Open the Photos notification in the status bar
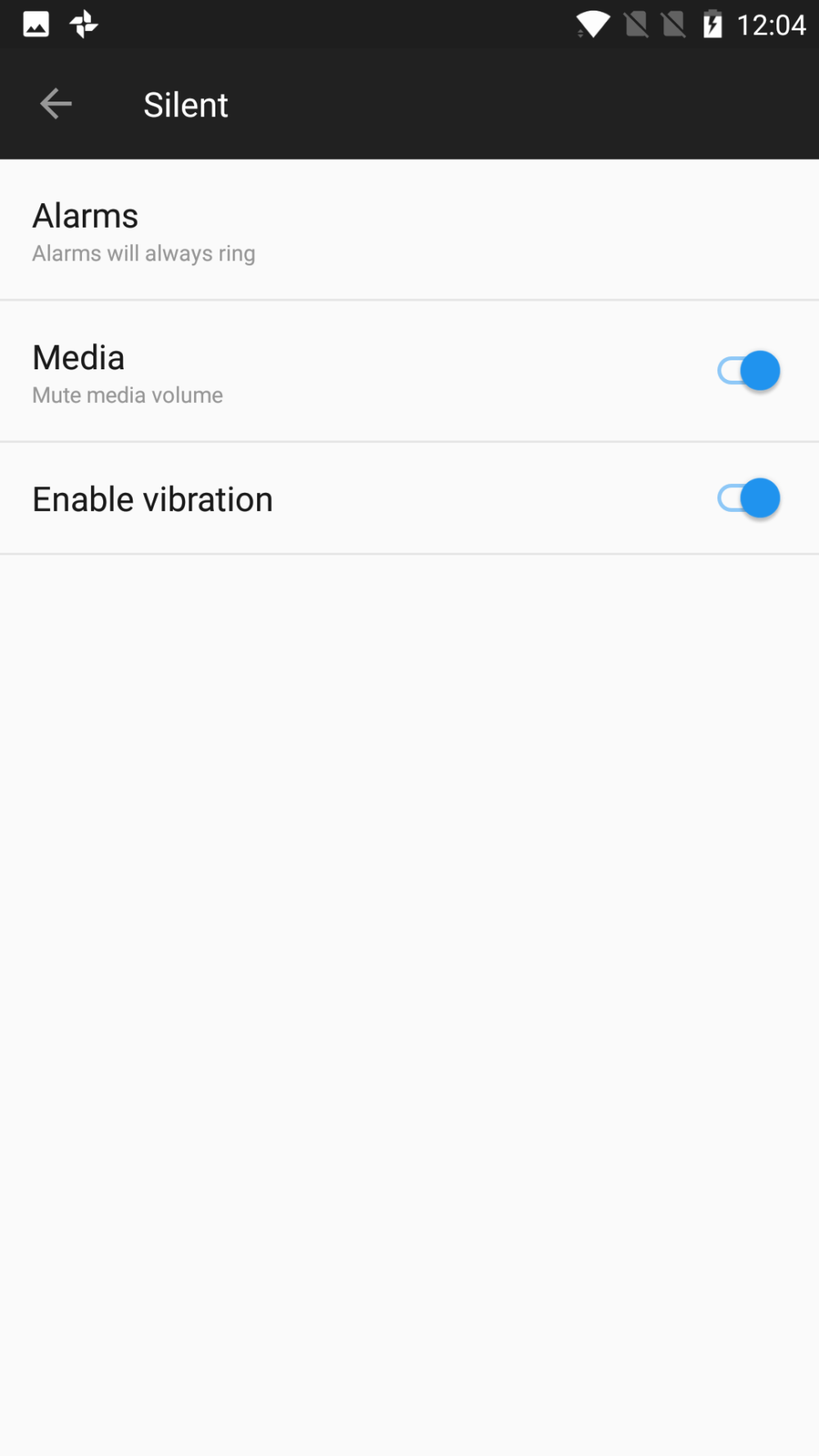819x1456 pixels. coord(85,24)
